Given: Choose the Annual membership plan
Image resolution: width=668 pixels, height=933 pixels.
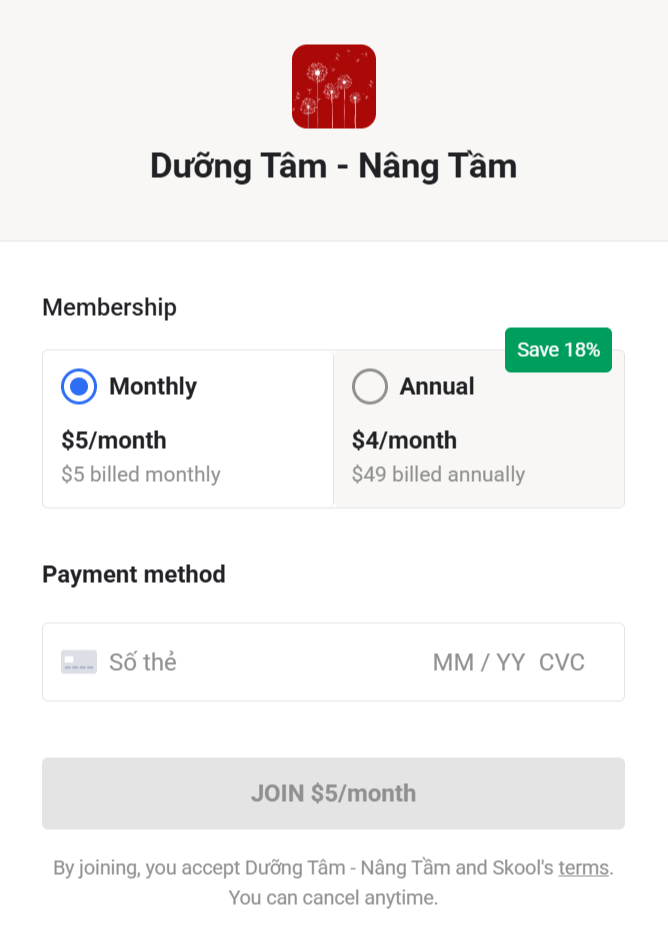Looking at the screenshot, I should tap(370, 387).
